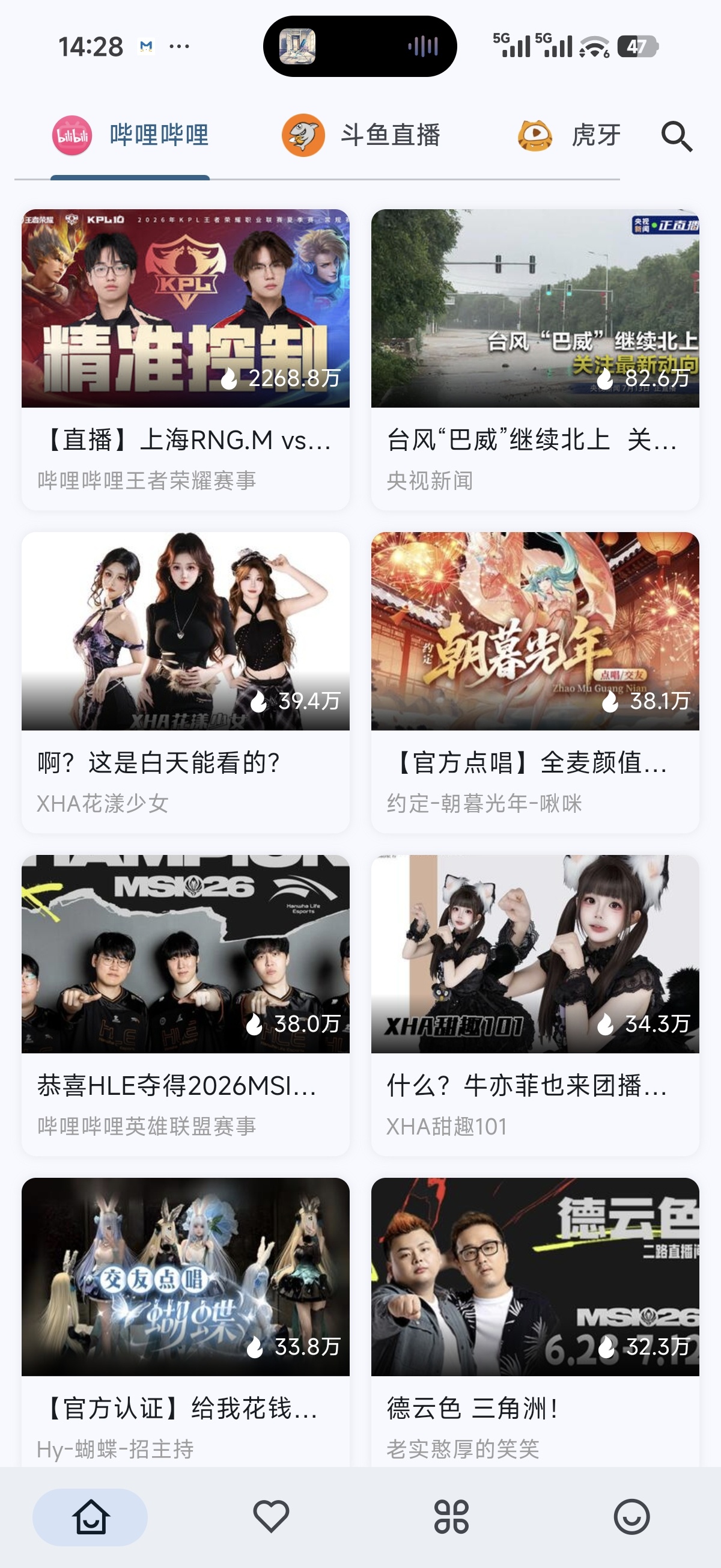721x1568 pixels.
Task: Open the 台风"巴威"继续北上 news stream
Action: coord(535,359)
